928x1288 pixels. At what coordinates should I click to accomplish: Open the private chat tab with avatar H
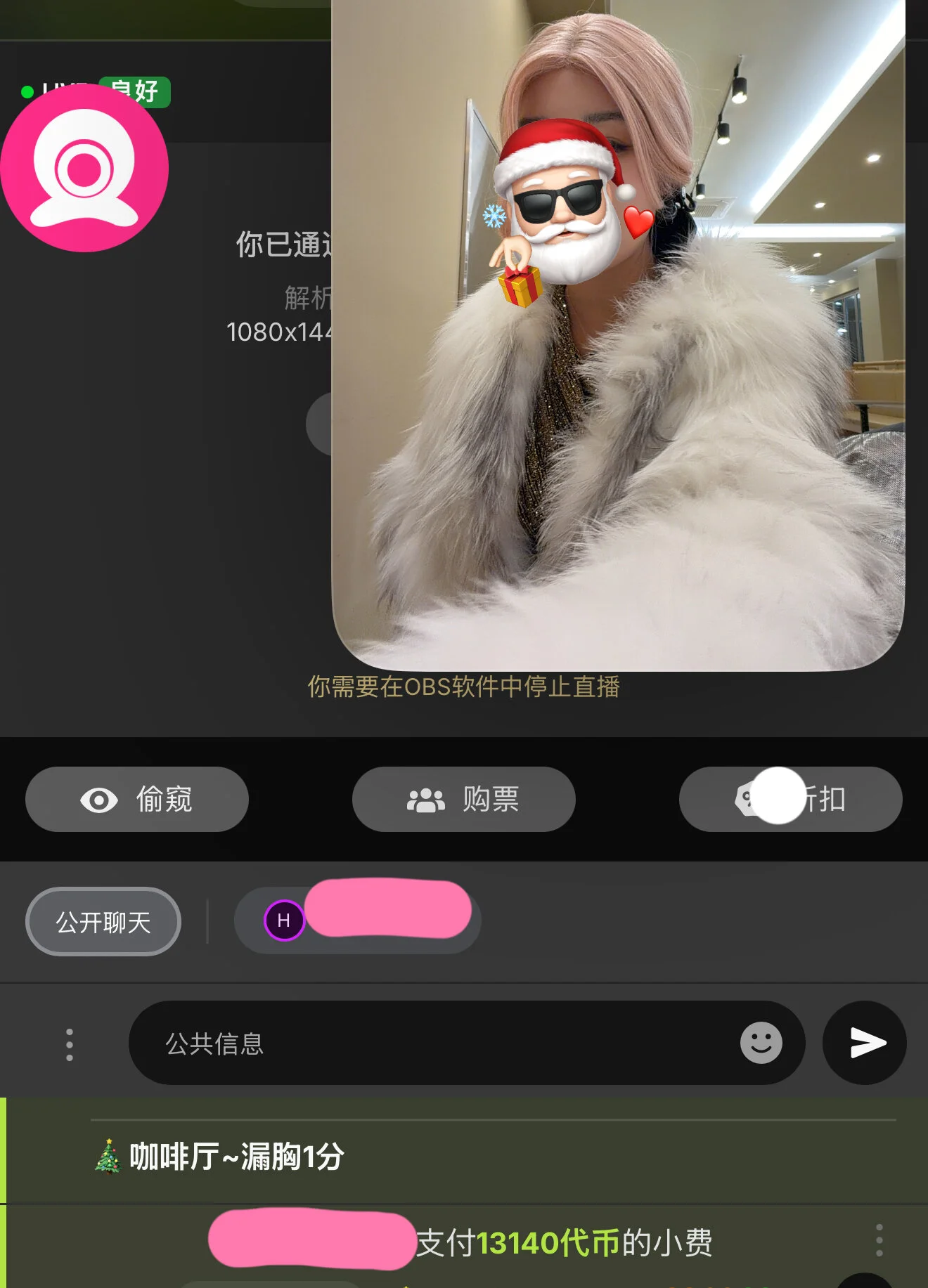(x=357, y=920)
